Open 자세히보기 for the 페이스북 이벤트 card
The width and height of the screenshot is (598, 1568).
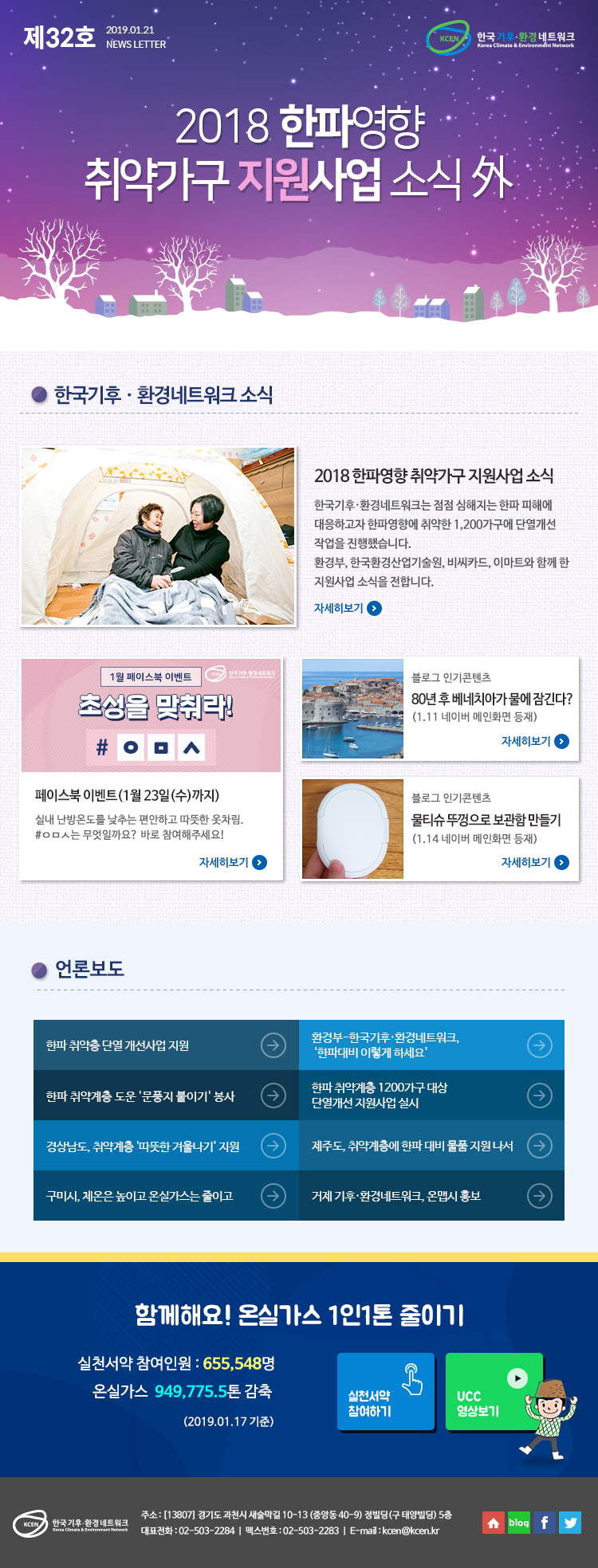233,862
